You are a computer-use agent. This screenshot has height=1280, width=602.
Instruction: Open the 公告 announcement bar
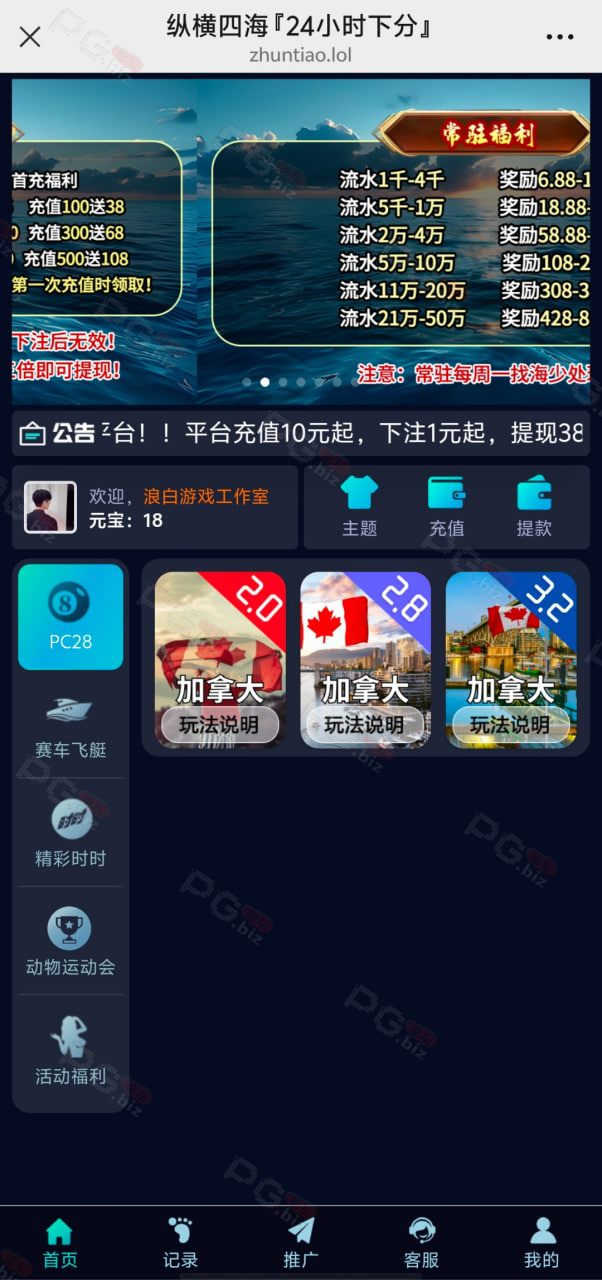pos(301,433)
